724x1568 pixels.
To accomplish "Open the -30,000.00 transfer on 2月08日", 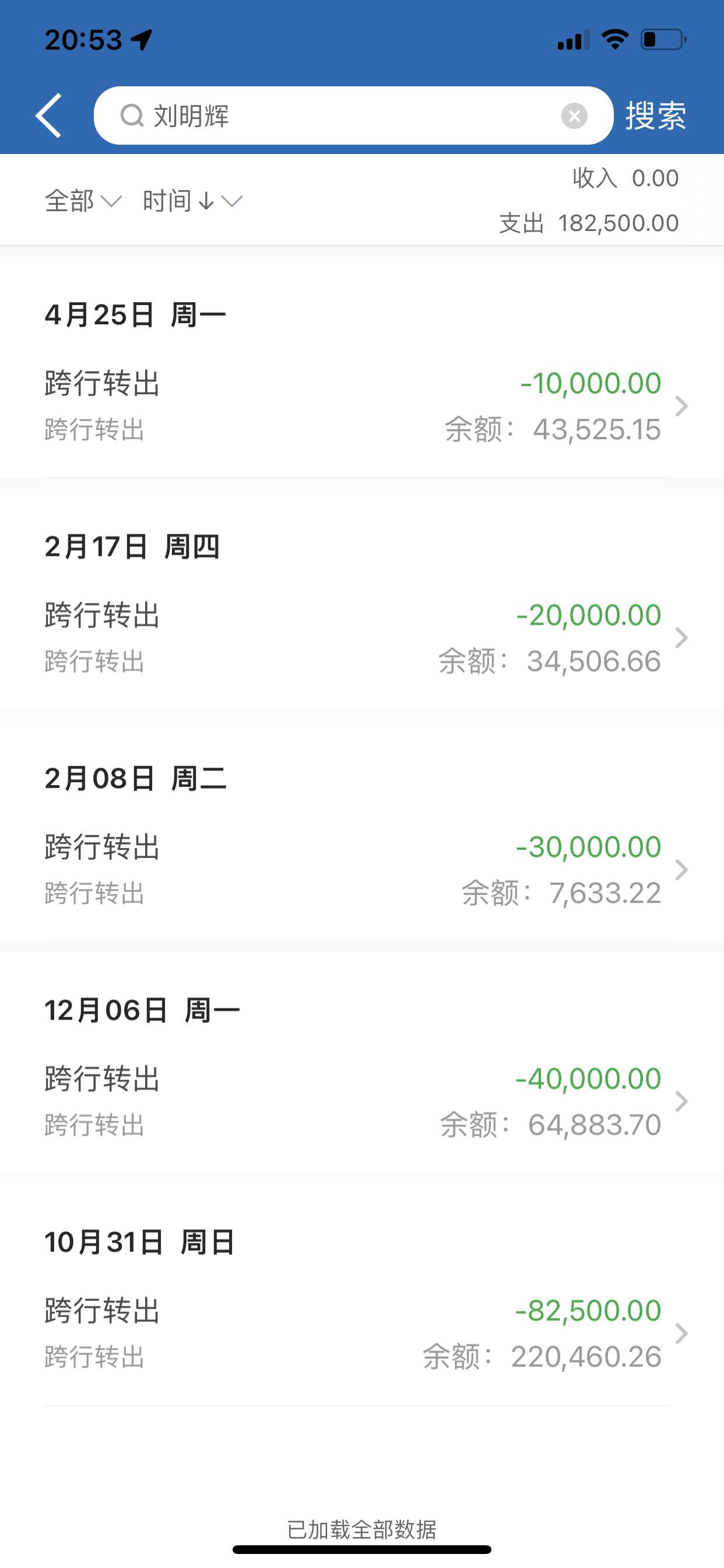I will 361,870.
